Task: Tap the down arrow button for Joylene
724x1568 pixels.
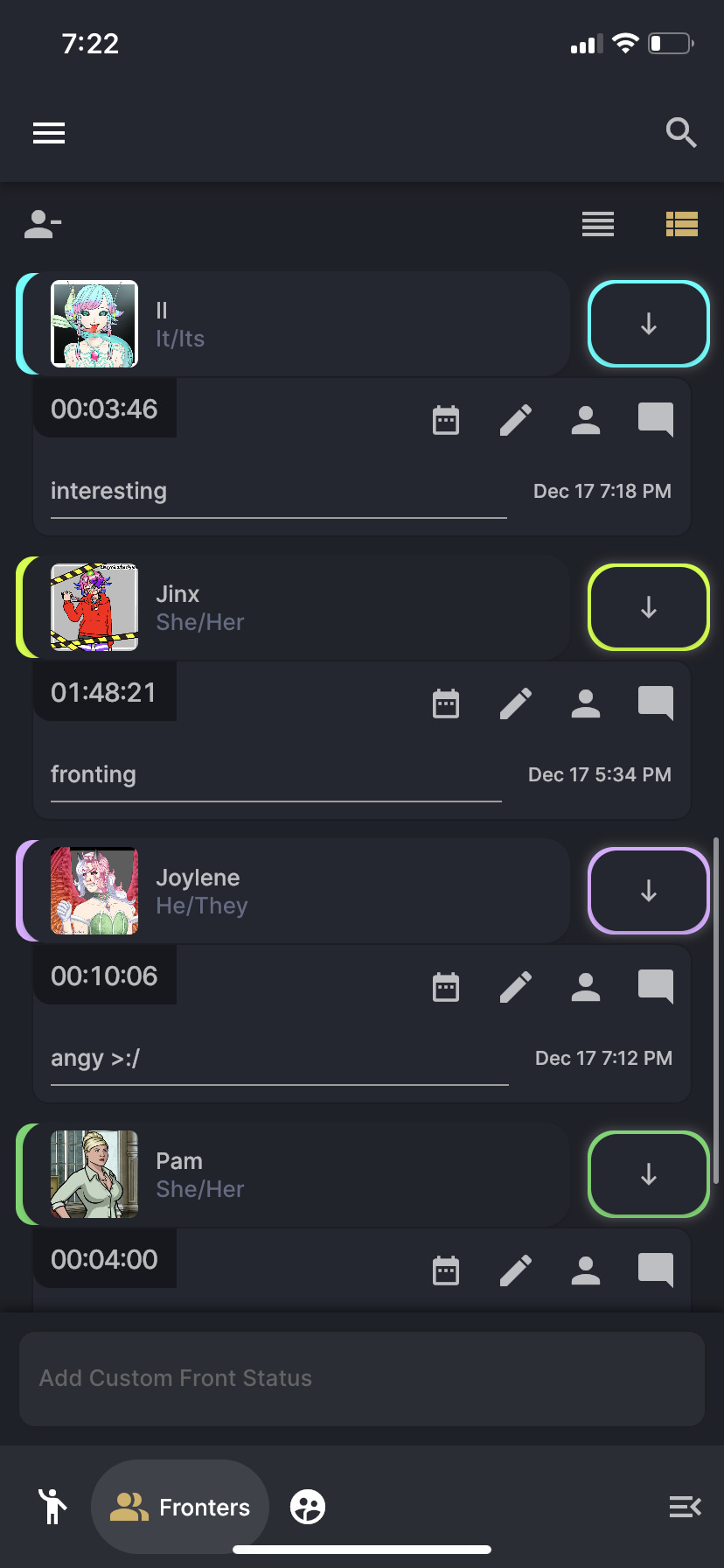Action: (x=648, y=891)
